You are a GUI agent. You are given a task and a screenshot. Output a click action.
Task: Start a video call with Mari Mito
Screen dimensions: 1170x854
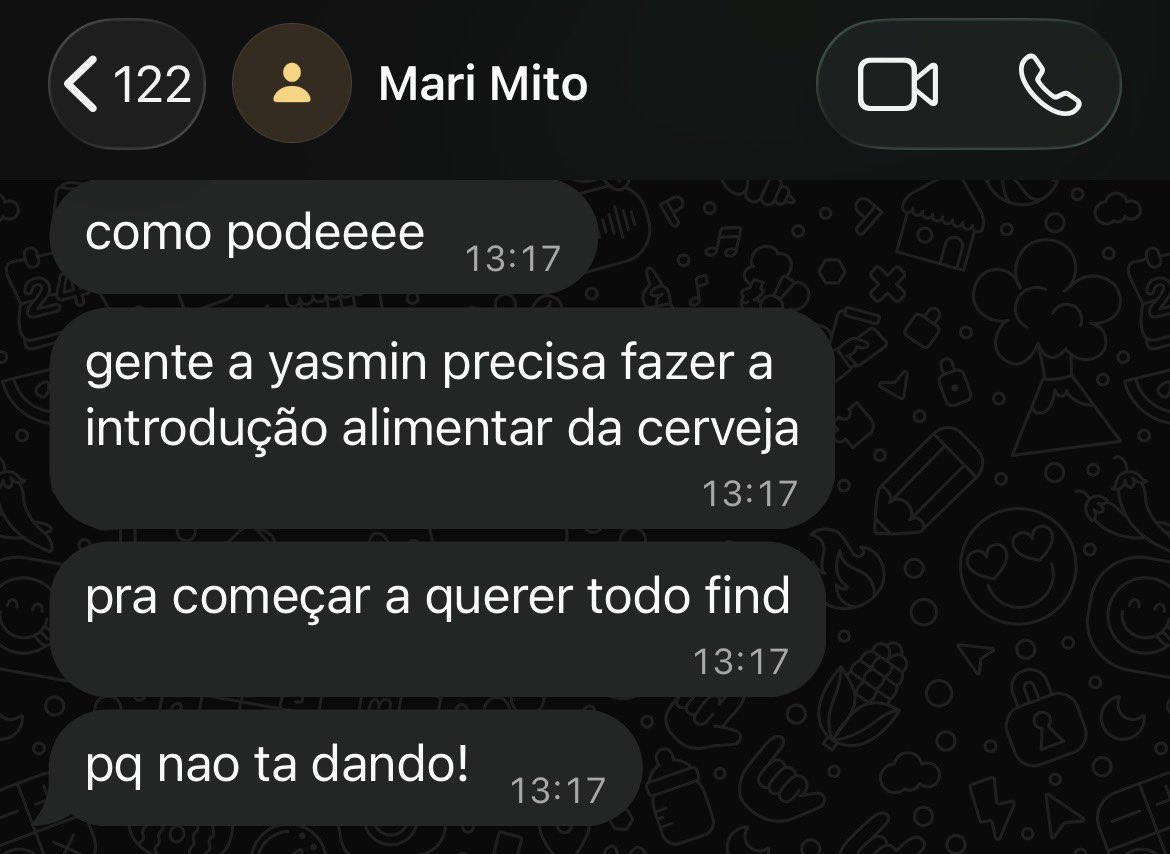point(898,84)
